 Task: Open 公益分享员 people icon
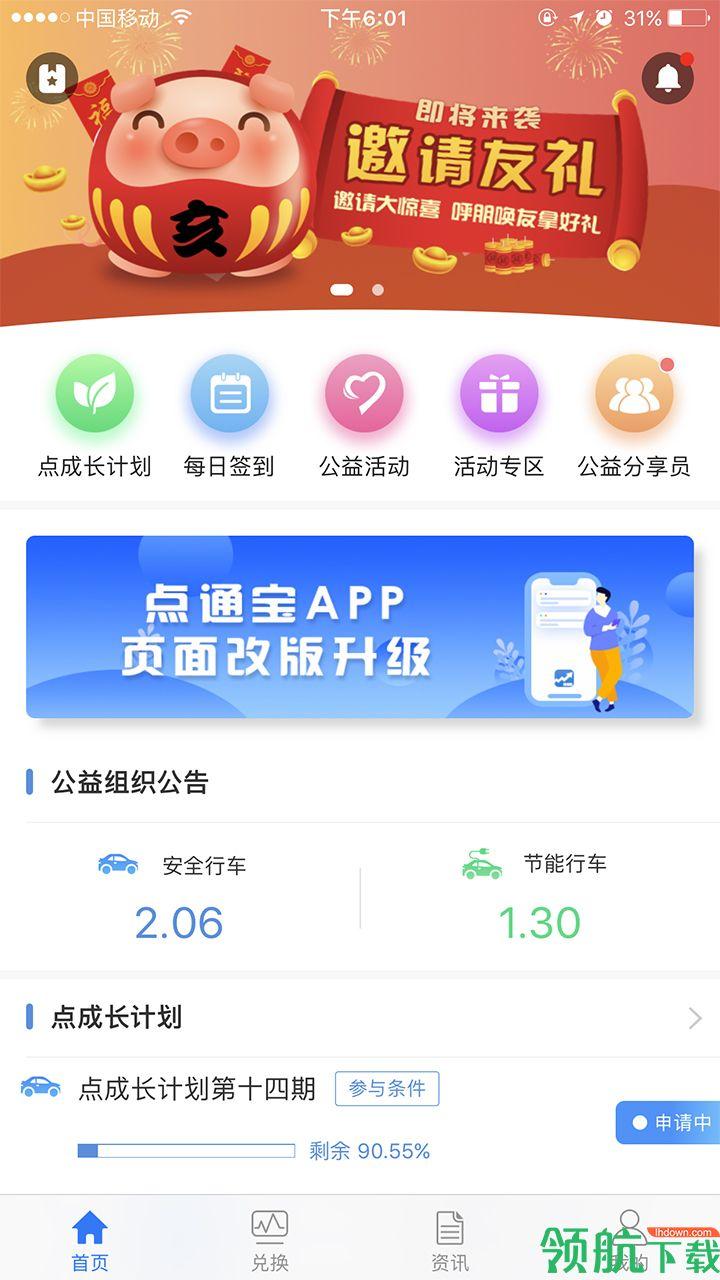click(x=634, y=395)
